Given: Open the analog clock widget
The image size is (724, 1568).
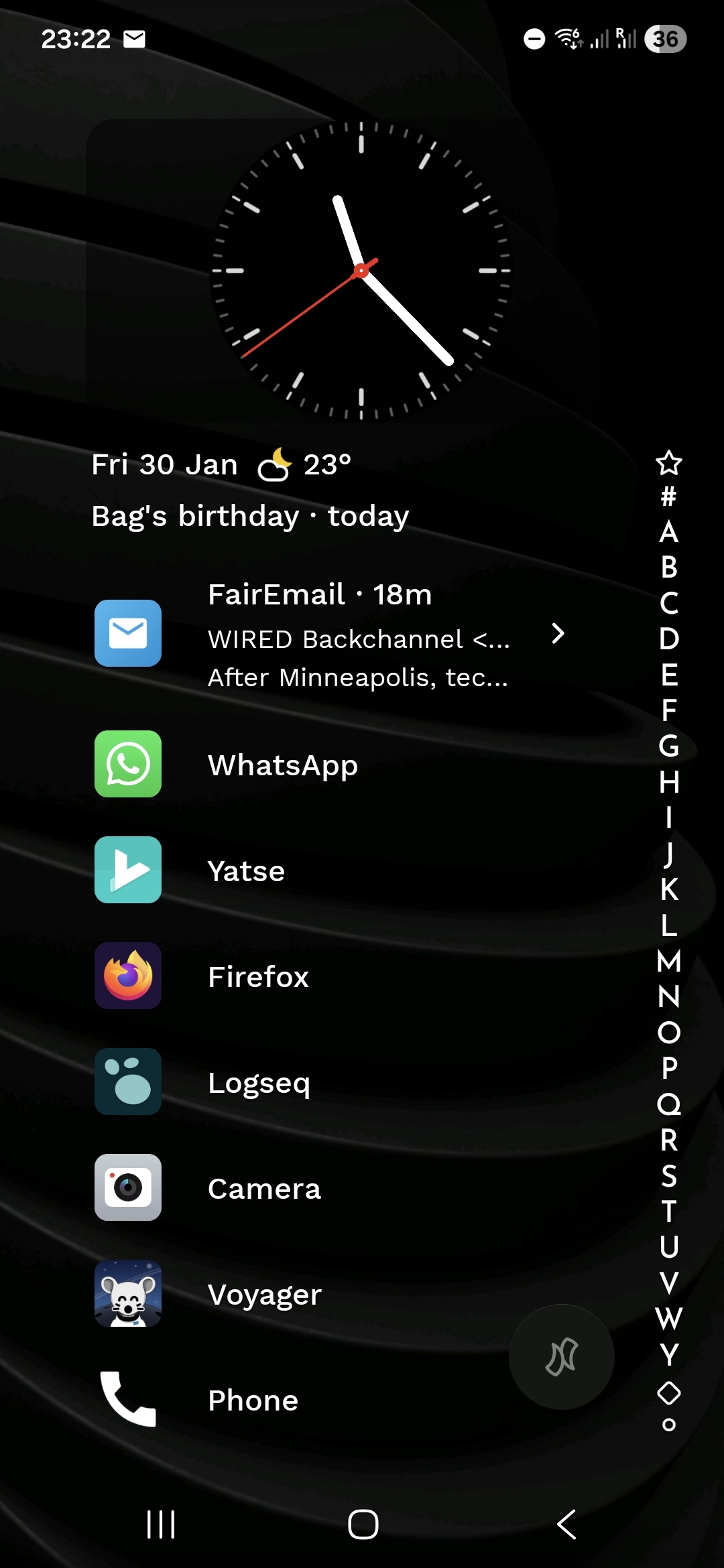Looking at the screenshot, I should pos(361,271).
